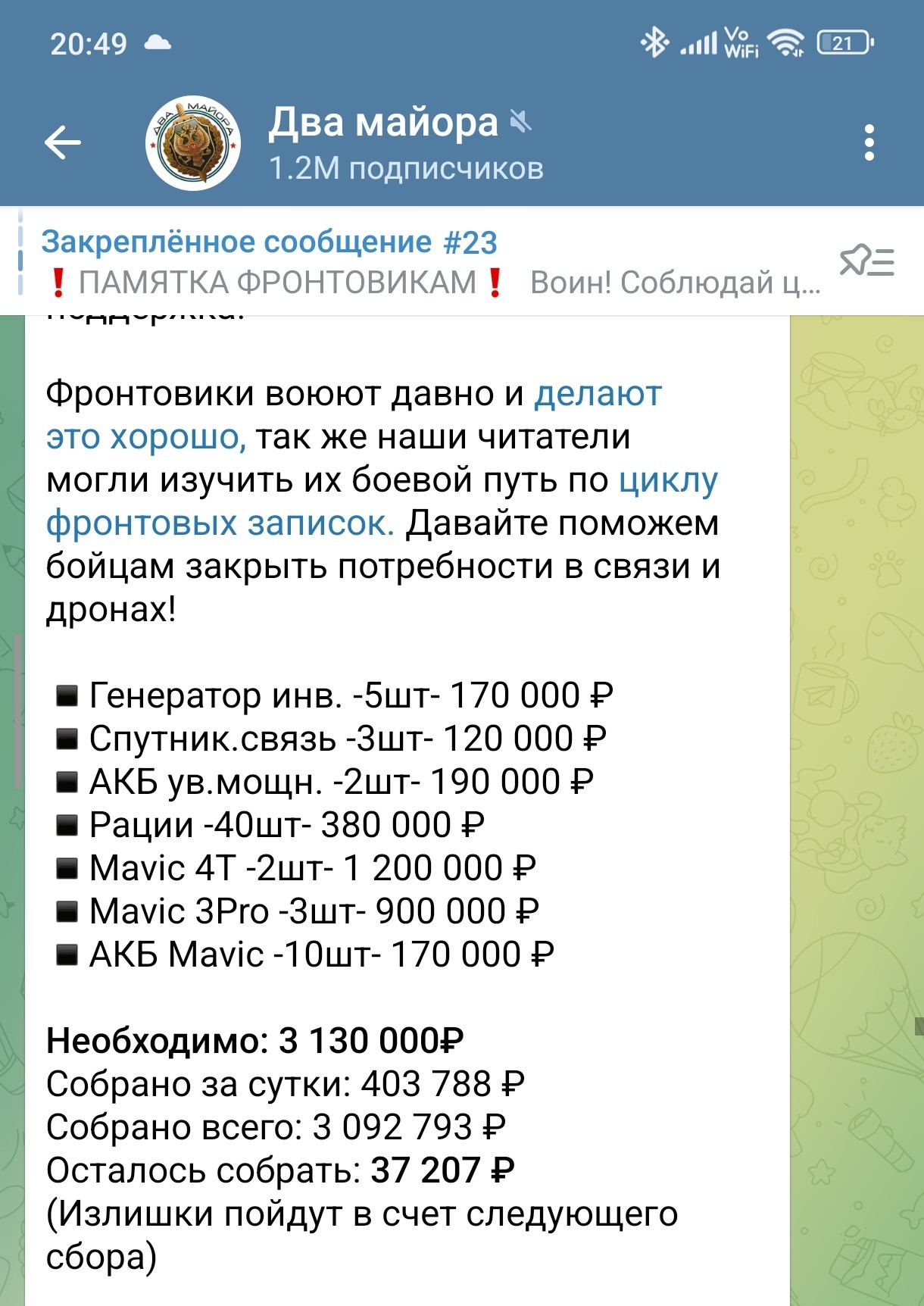This screenshot has width=924, height=1306.
Task: Open the "делают это хорошо" link
Action: click(x=354, y=415)
